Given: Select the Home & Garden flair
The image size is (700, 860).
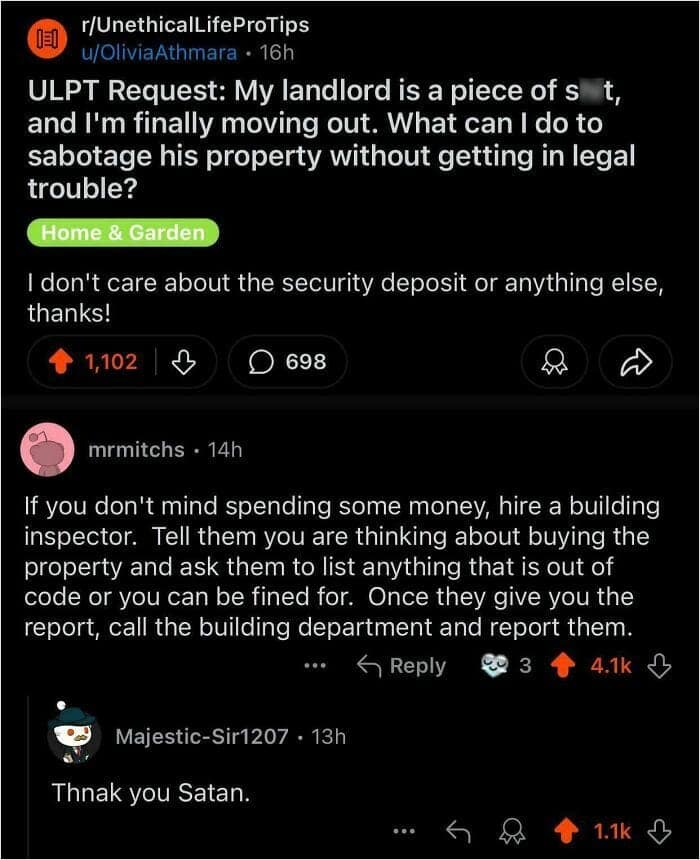Looking at the screenshot, I should 123,233.
